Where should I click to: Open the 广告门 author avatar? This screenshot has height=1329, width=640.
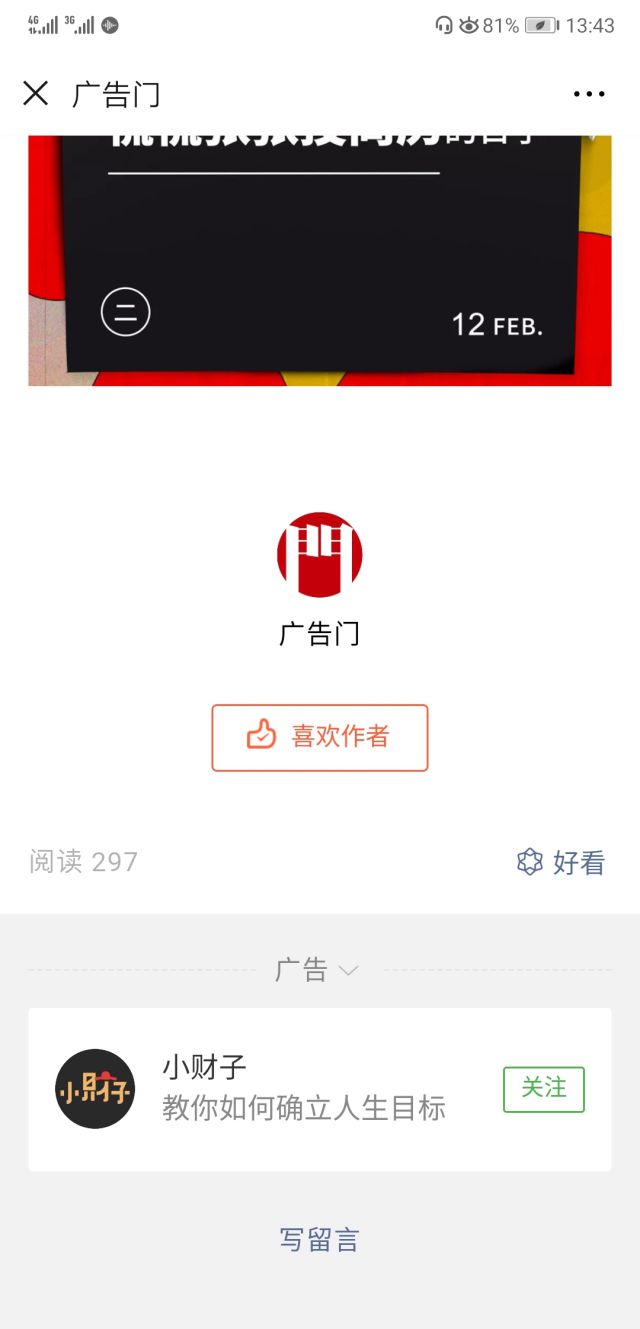(319, 554)
